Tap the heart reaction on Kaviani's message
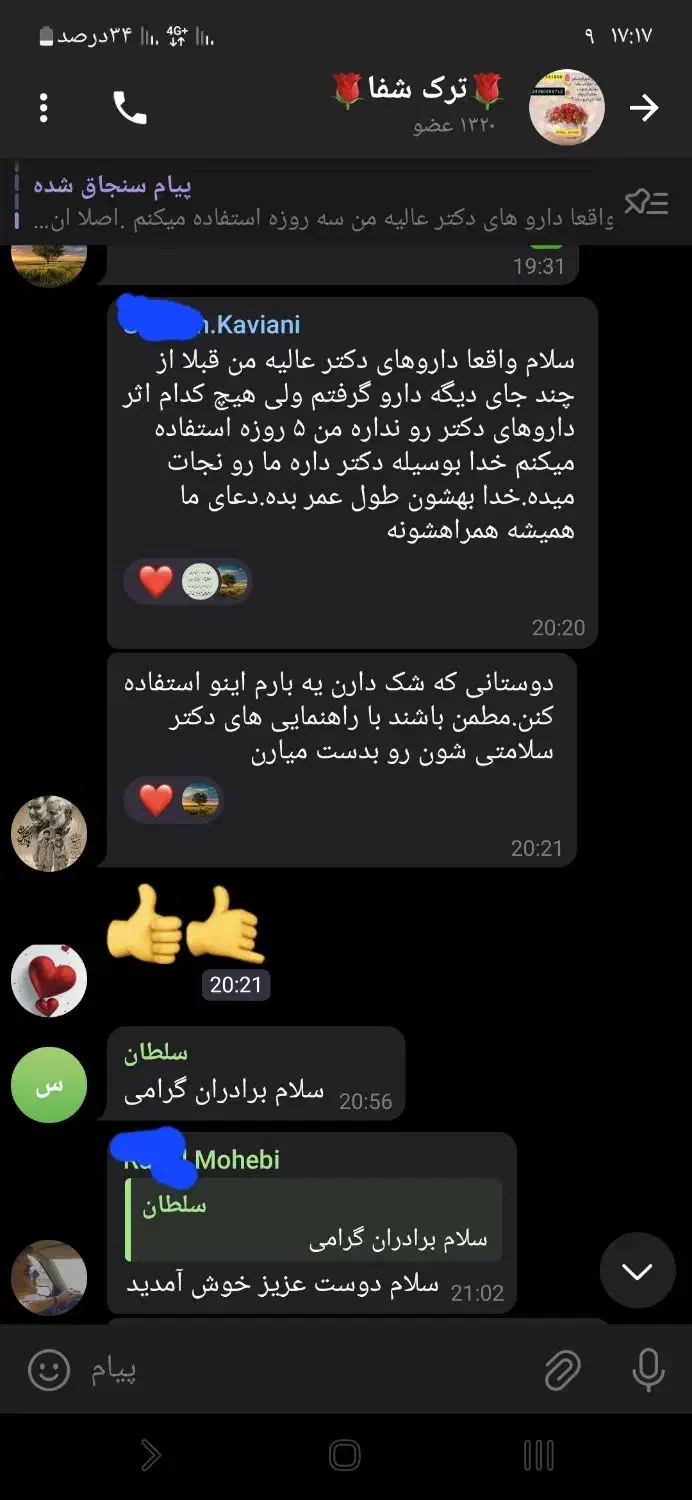The width and height of the screenshot is (692, 1500). [x=155, y=581]
